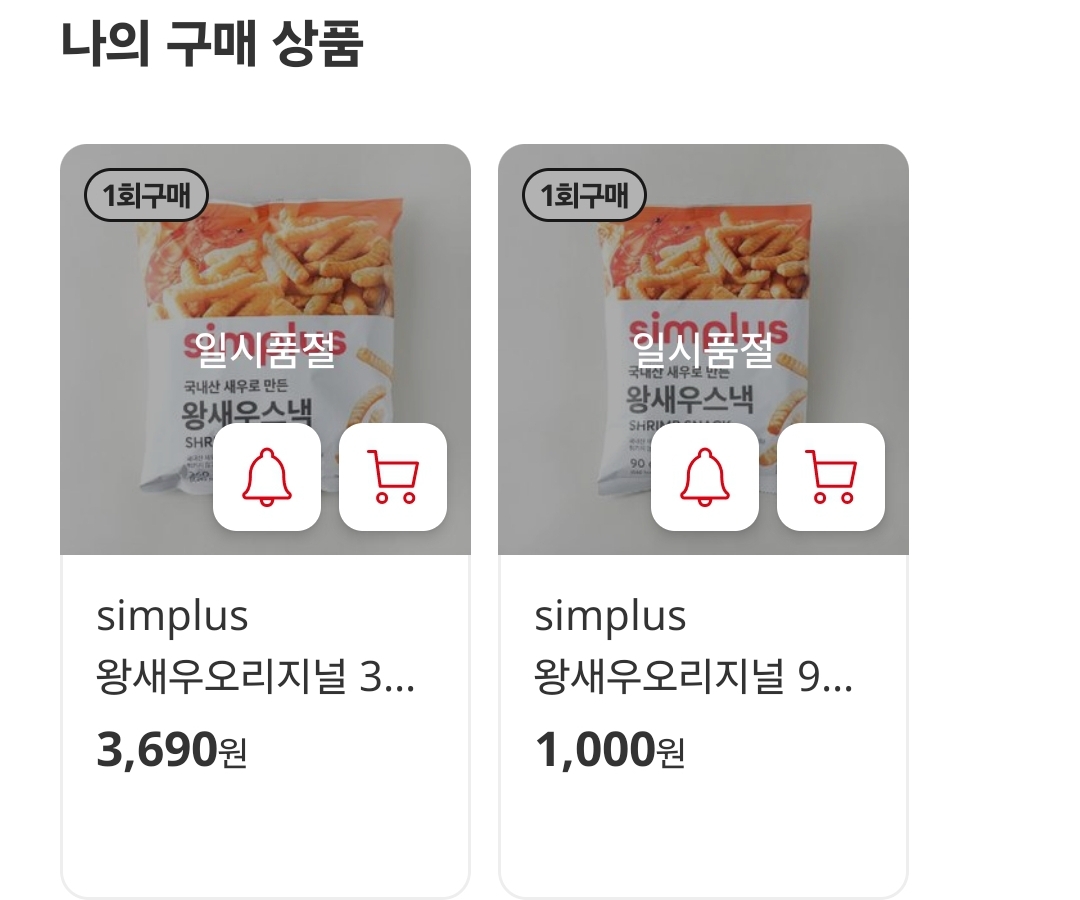Add the 3,690원 snack to cart
The width and height of the screenshot is (1080, 900).
coord(393,477)
